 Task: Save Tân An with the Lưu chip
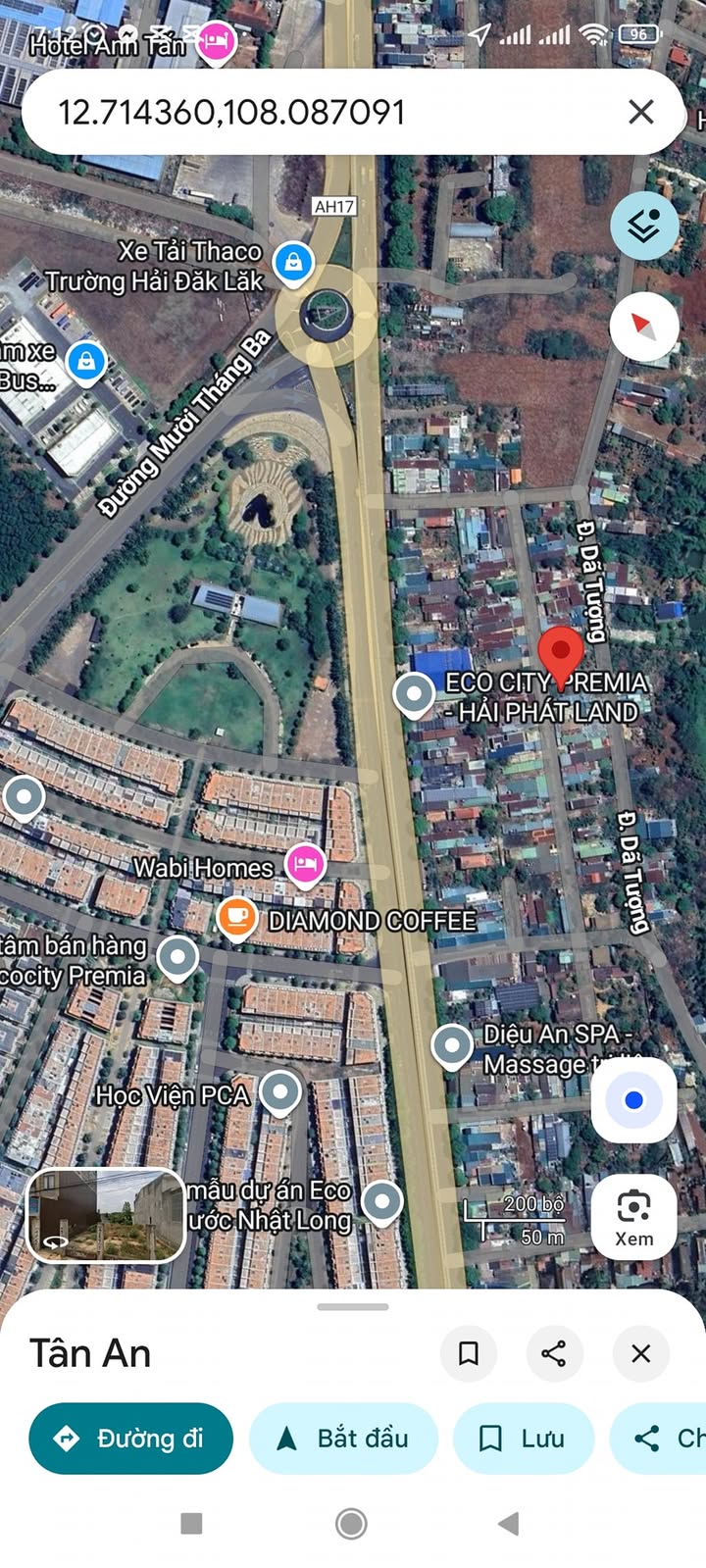point(523,1439)
